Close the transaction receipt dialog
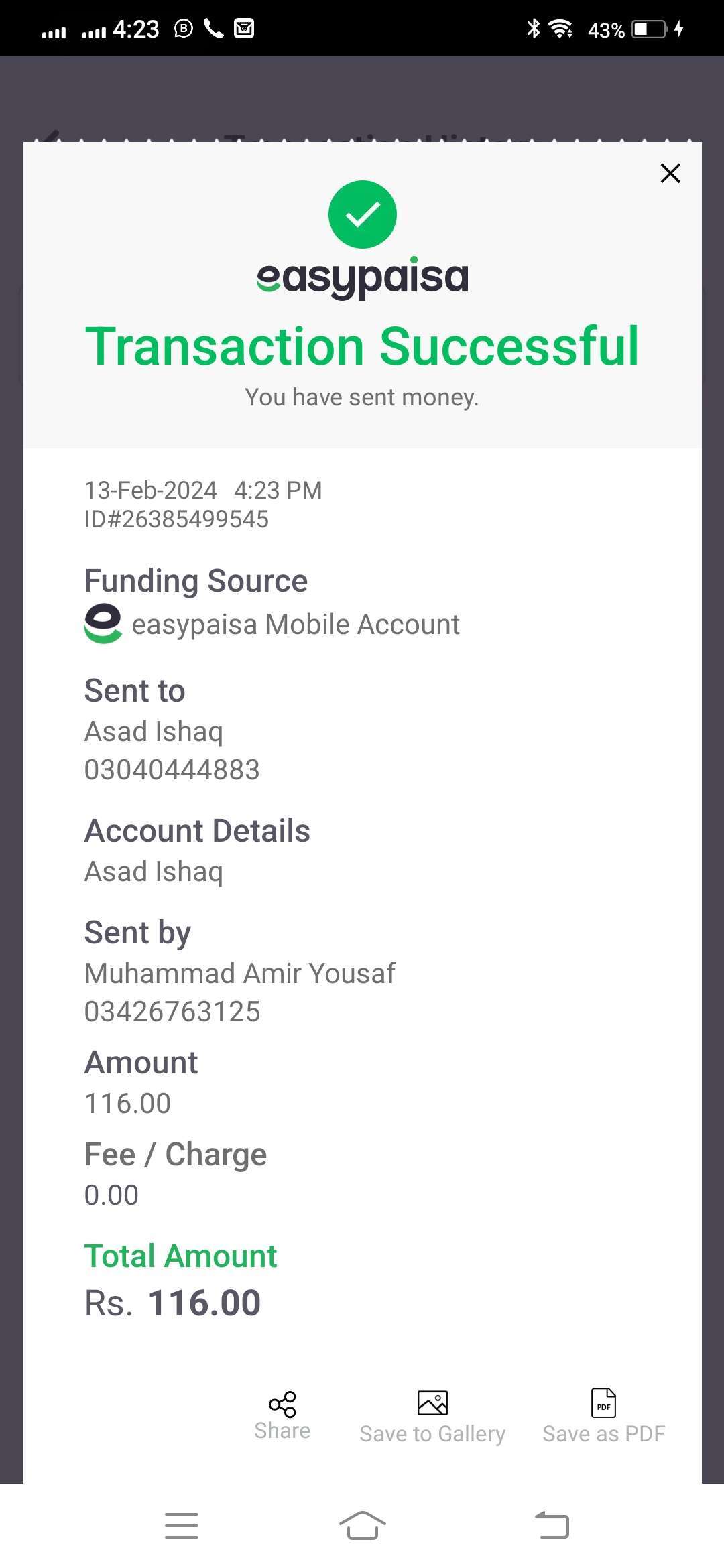Screen dimensions: 724x1568 670,174
